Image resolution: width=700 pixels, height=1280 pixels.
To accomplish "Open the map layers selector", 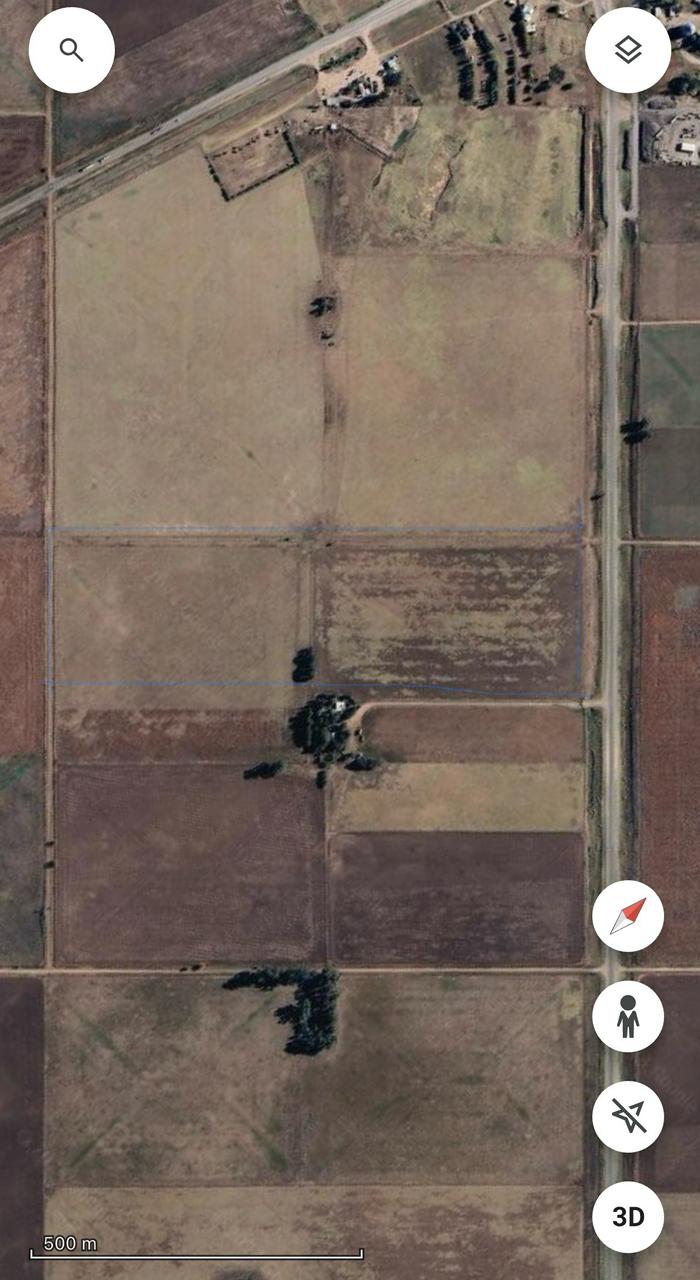I will [x=627, y=50].
